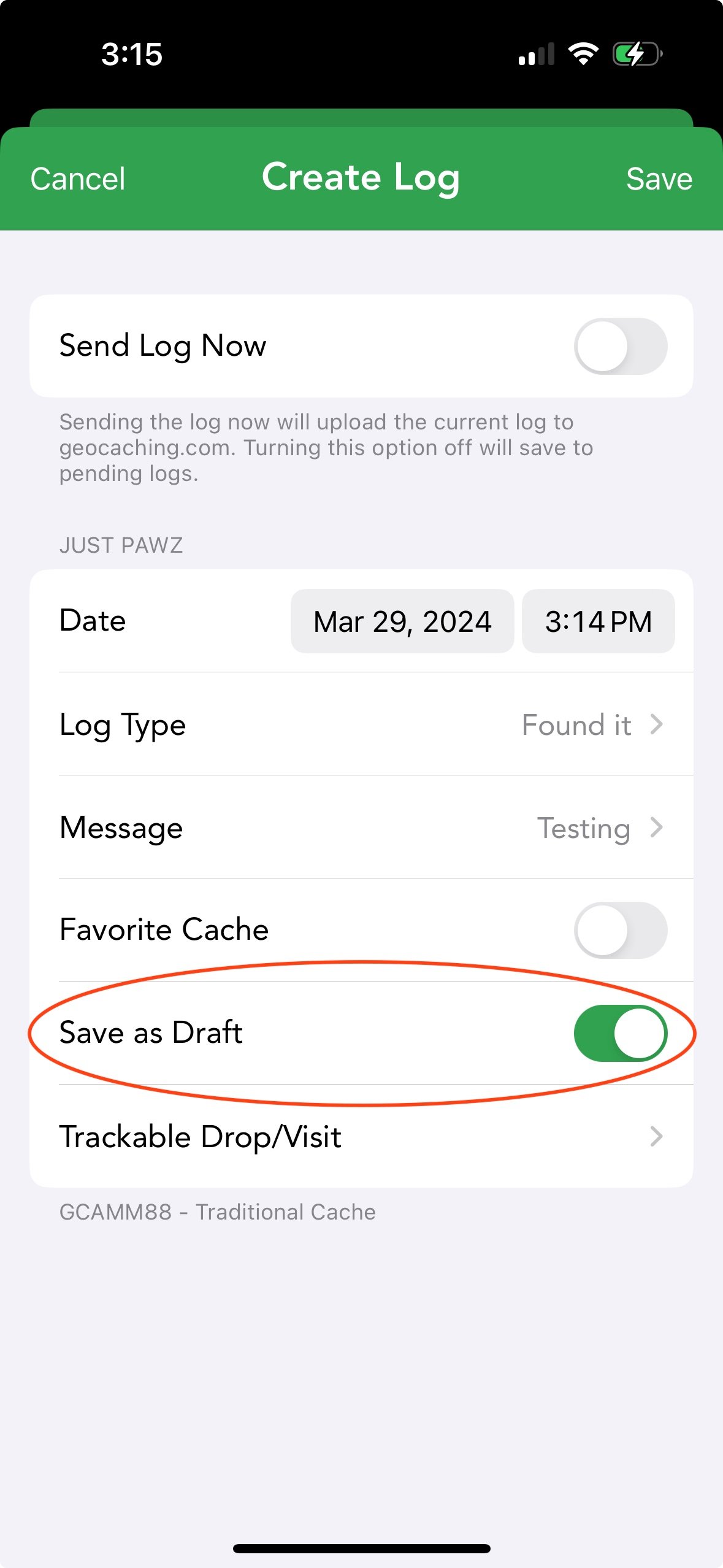
Task: Cancel creating the log
Action: (78, 179)
